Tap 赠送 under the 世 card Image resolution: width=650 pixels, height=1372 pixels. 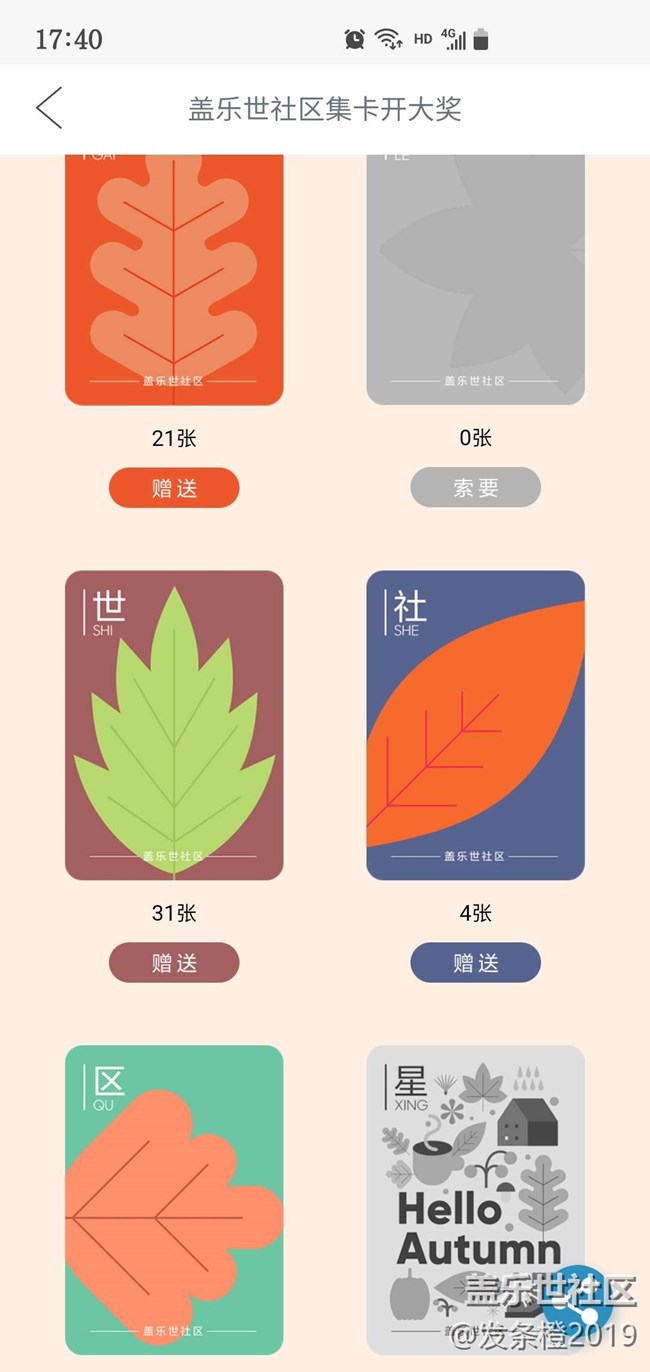(x=174, y=963)
